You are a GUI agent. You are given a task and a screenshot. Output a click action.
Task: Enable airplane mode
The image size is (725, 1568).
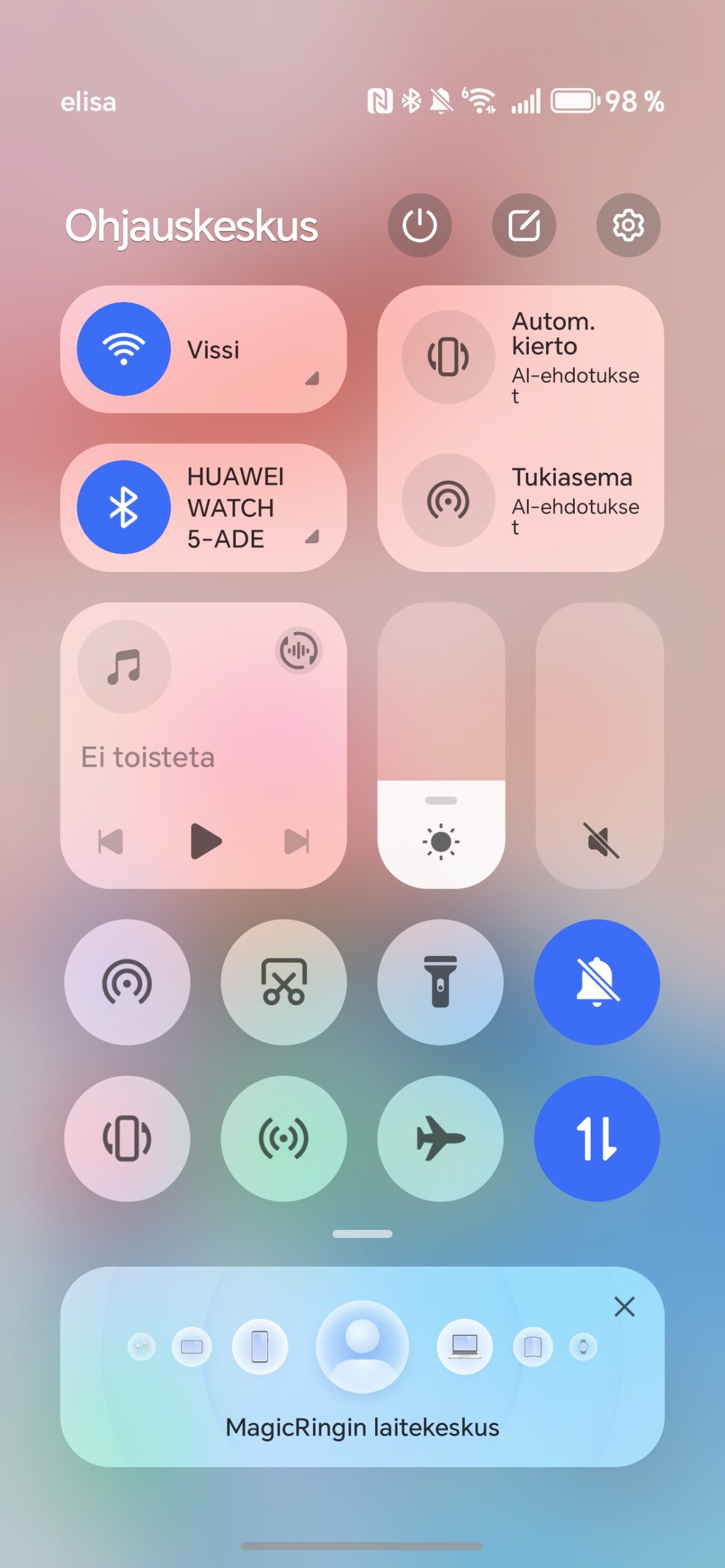[441, 1139]
